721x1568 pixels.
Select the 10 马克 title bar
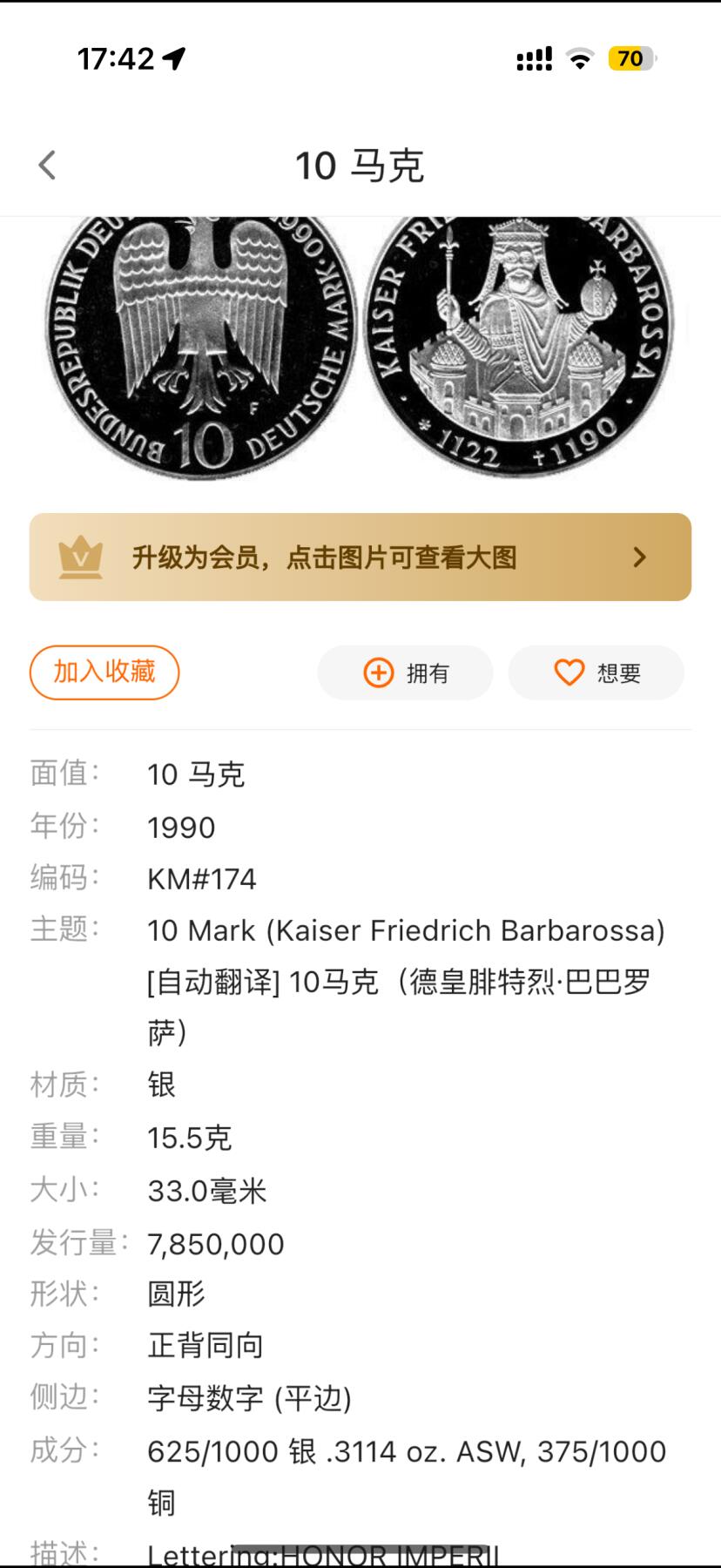(x=360, y=166)
